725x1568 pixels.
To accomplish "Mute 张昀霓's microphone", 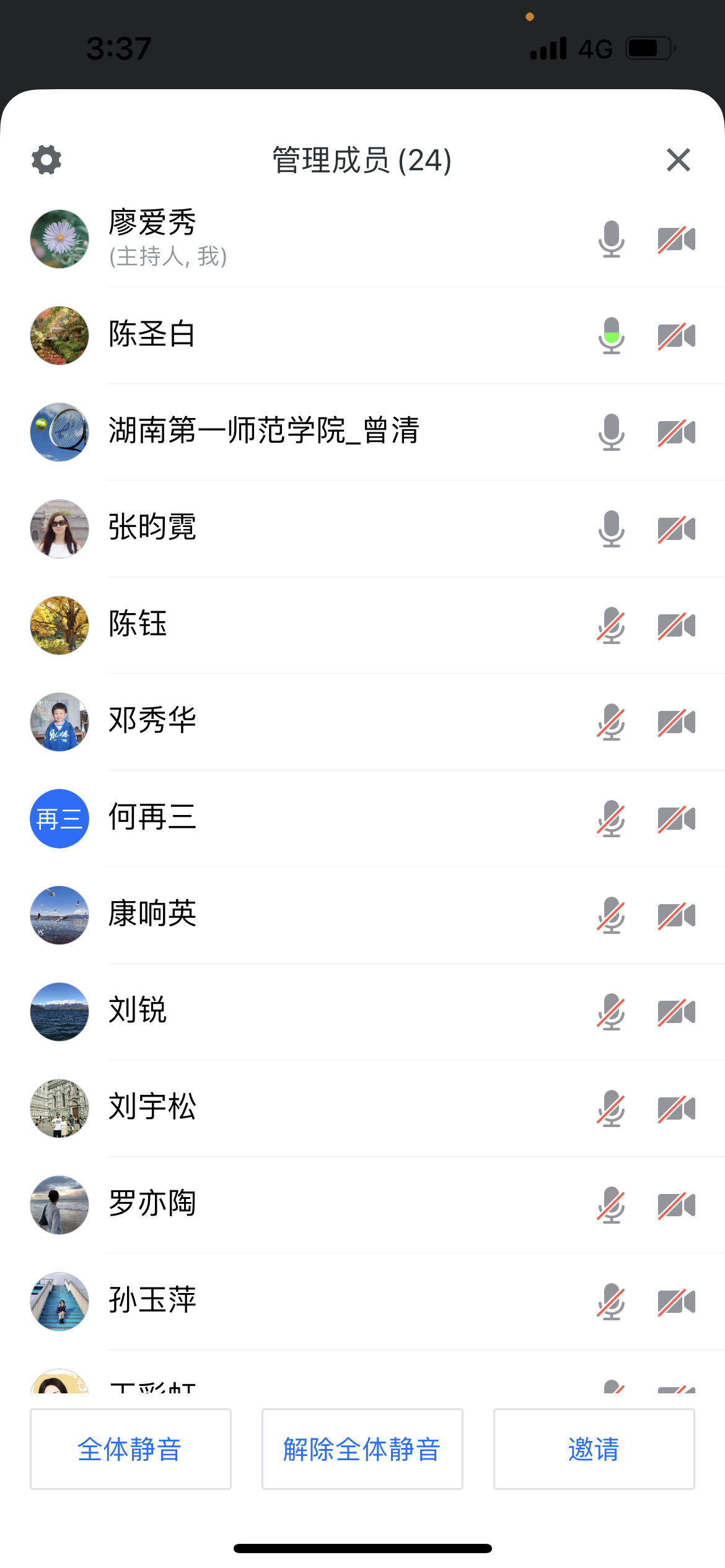I will pos(611,529).
